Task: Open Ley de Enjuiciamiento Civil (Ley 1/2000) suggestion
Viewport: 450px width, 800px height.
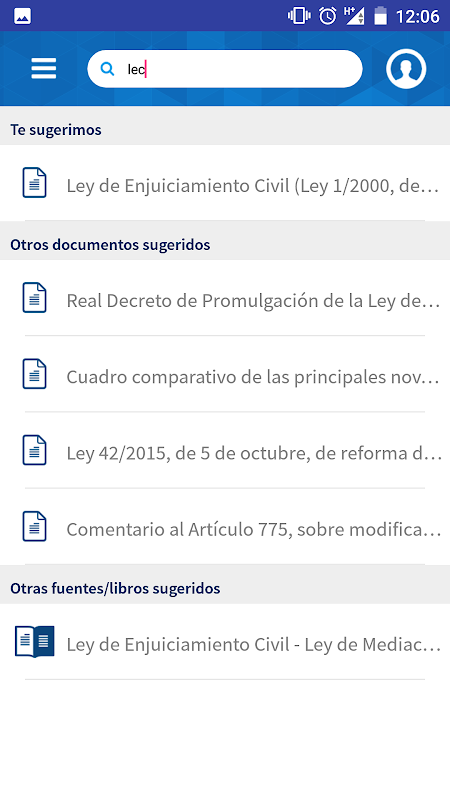Action: tap(225, 184)
